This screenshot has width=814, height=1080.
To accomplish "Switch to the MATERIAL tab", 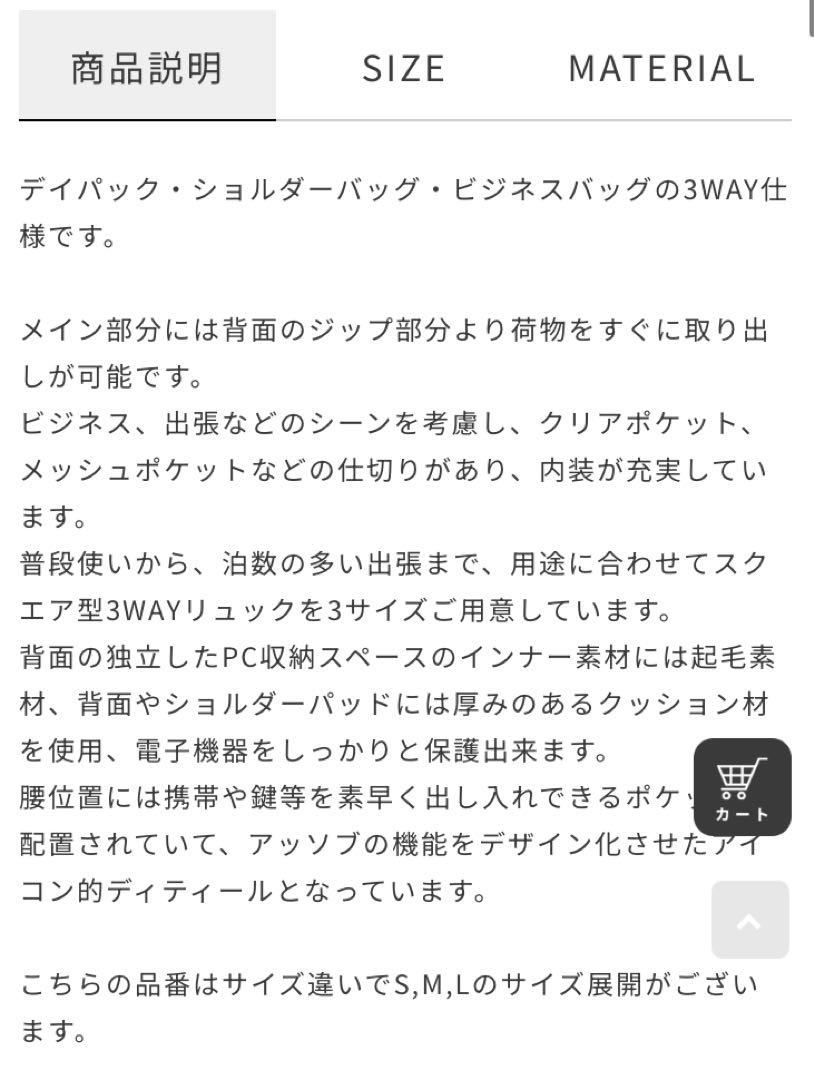I will click(661, 68).
